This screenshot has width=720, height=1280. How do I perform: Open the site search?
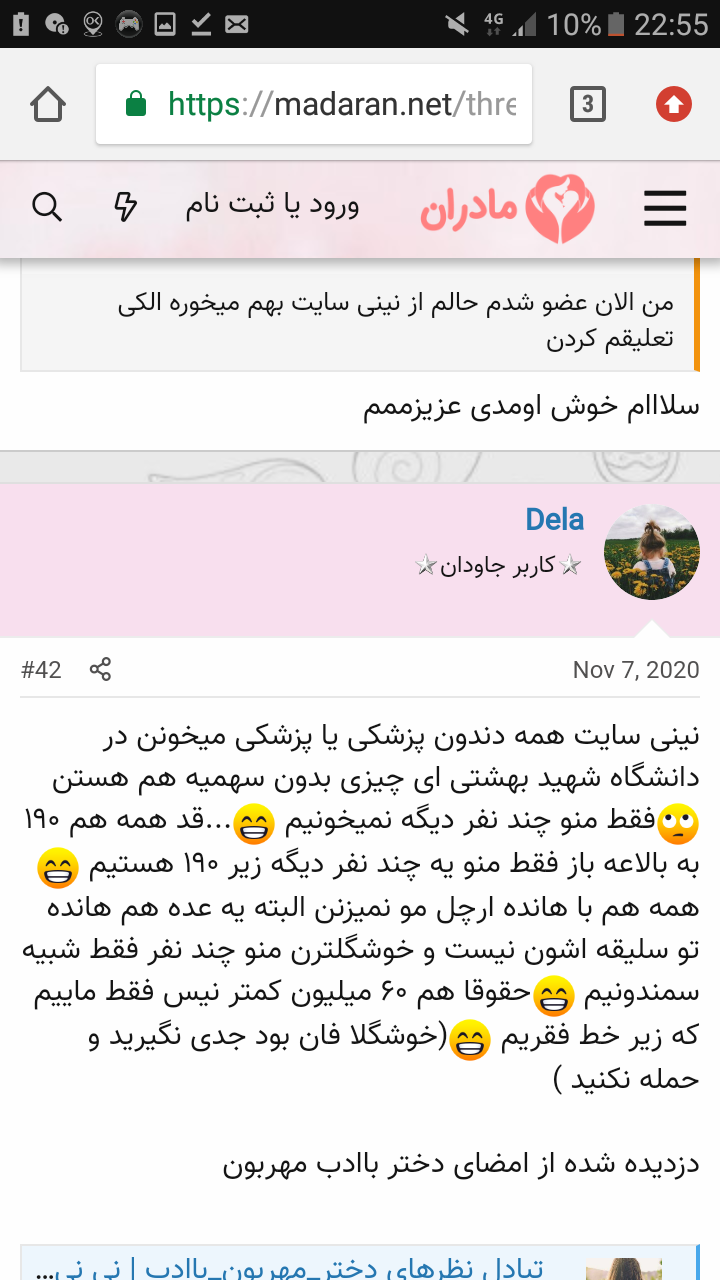[47, 207]
